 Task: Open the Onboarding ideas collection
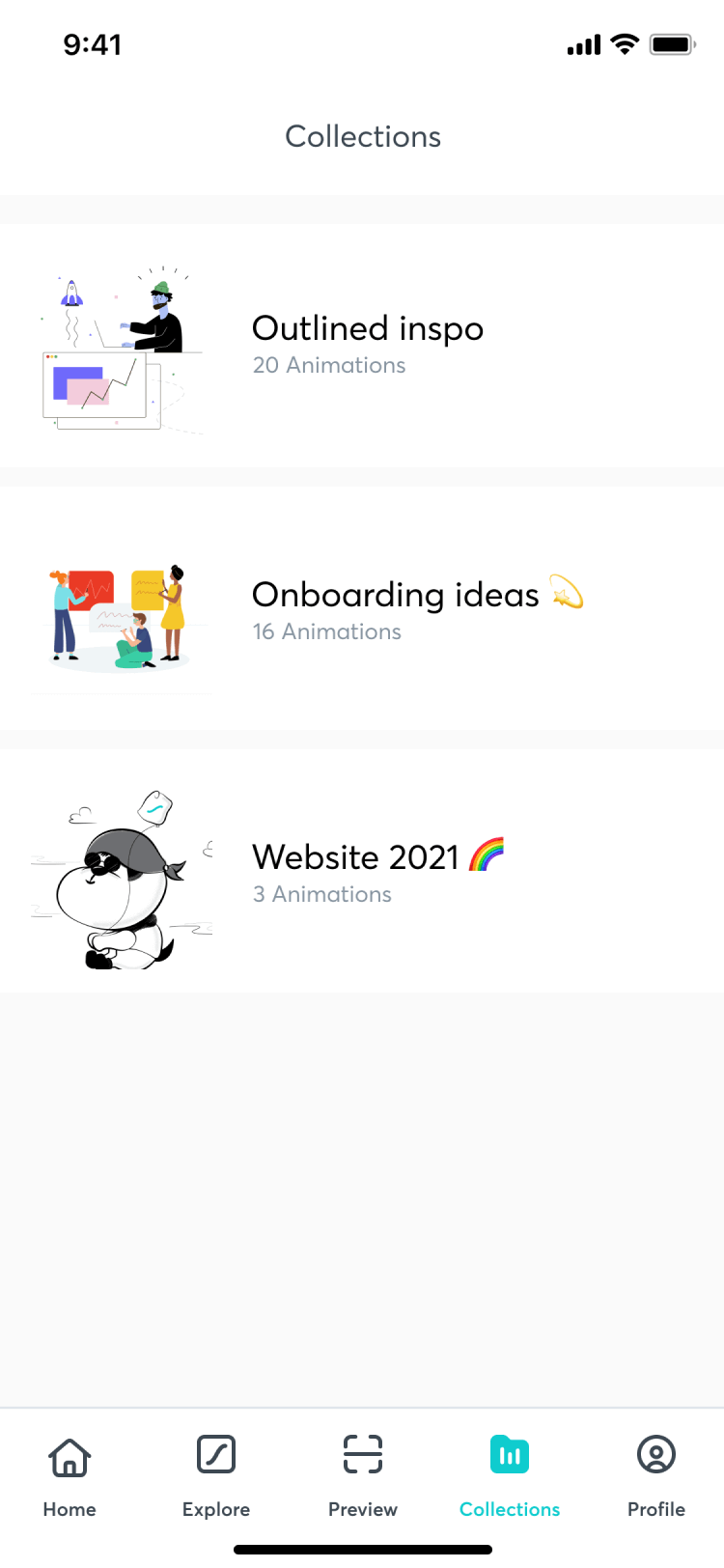click(x=396, y=595)
